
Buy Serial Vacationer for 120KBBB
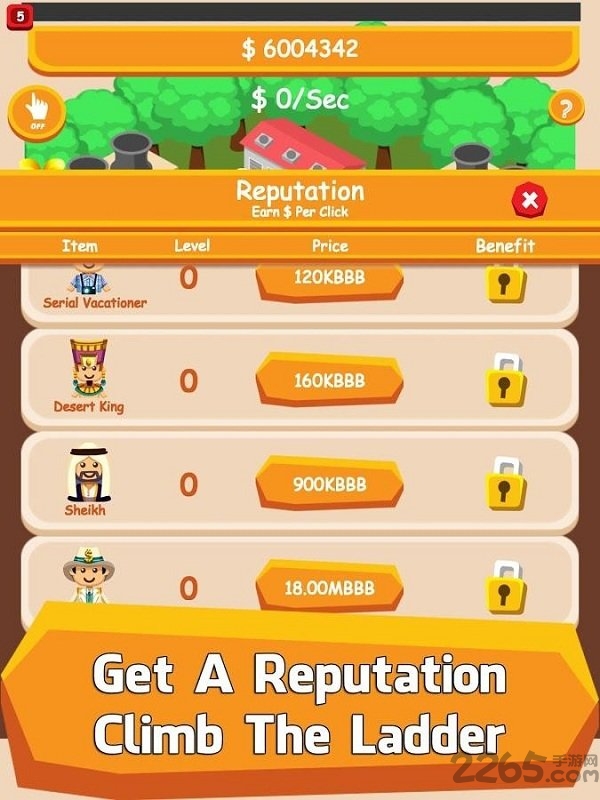(330, 278)
